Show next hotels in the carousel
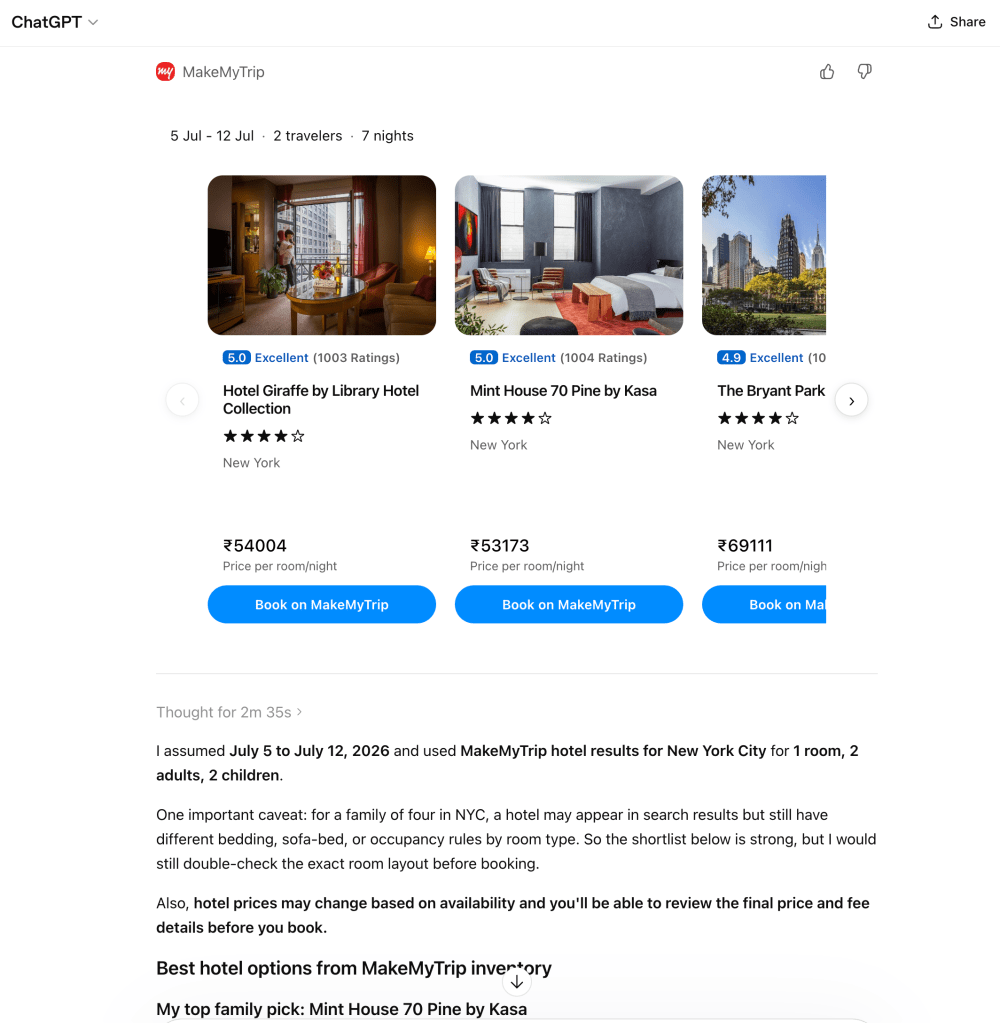 click(x=851, y=401)
